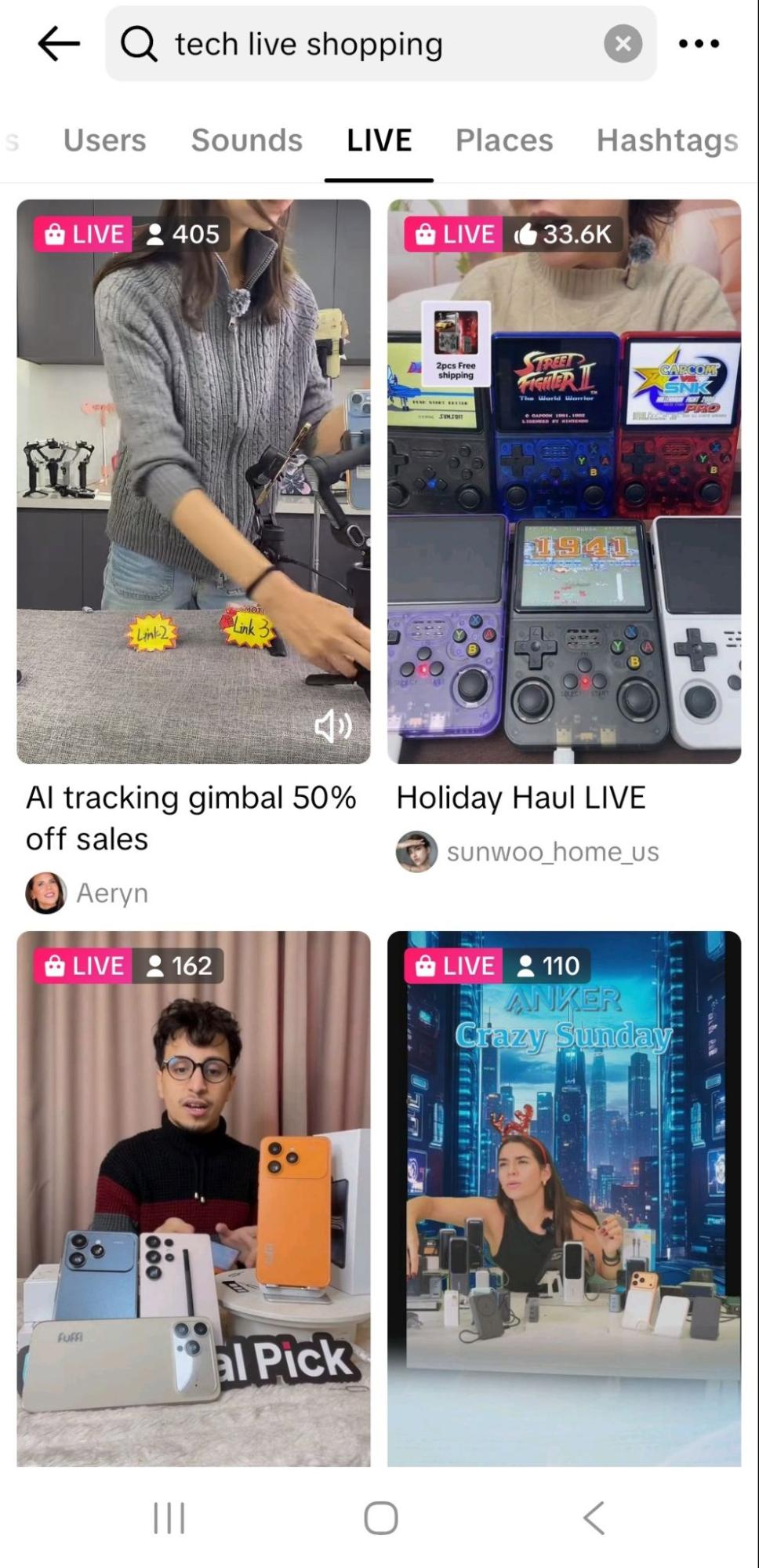This screenshot has width=759, height=1568.
Task: Open sunwoo_home_us profile link
Action: [x=554, y=851]
